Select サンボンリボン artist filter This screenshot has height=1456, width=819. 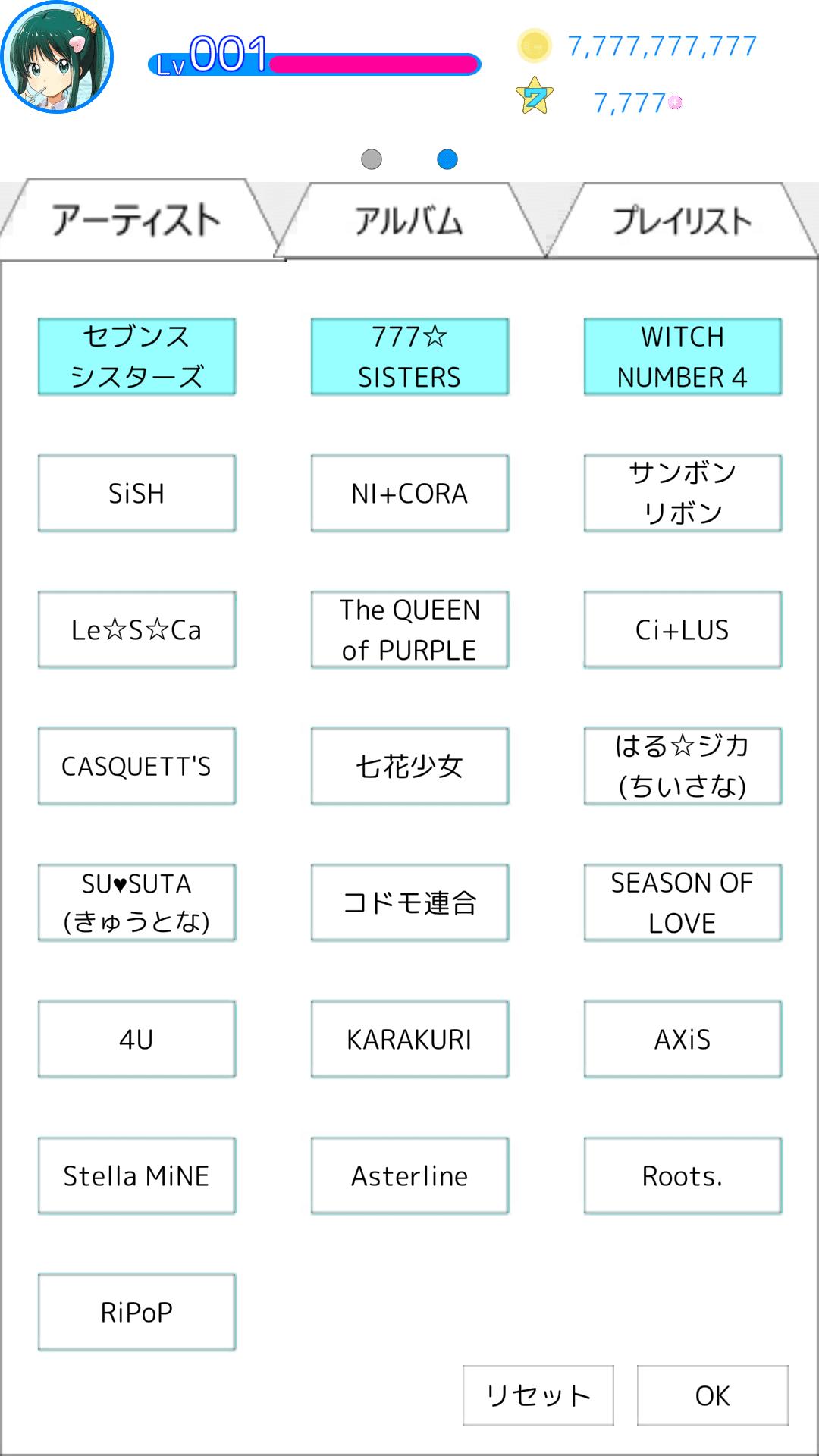coord(682,493)
